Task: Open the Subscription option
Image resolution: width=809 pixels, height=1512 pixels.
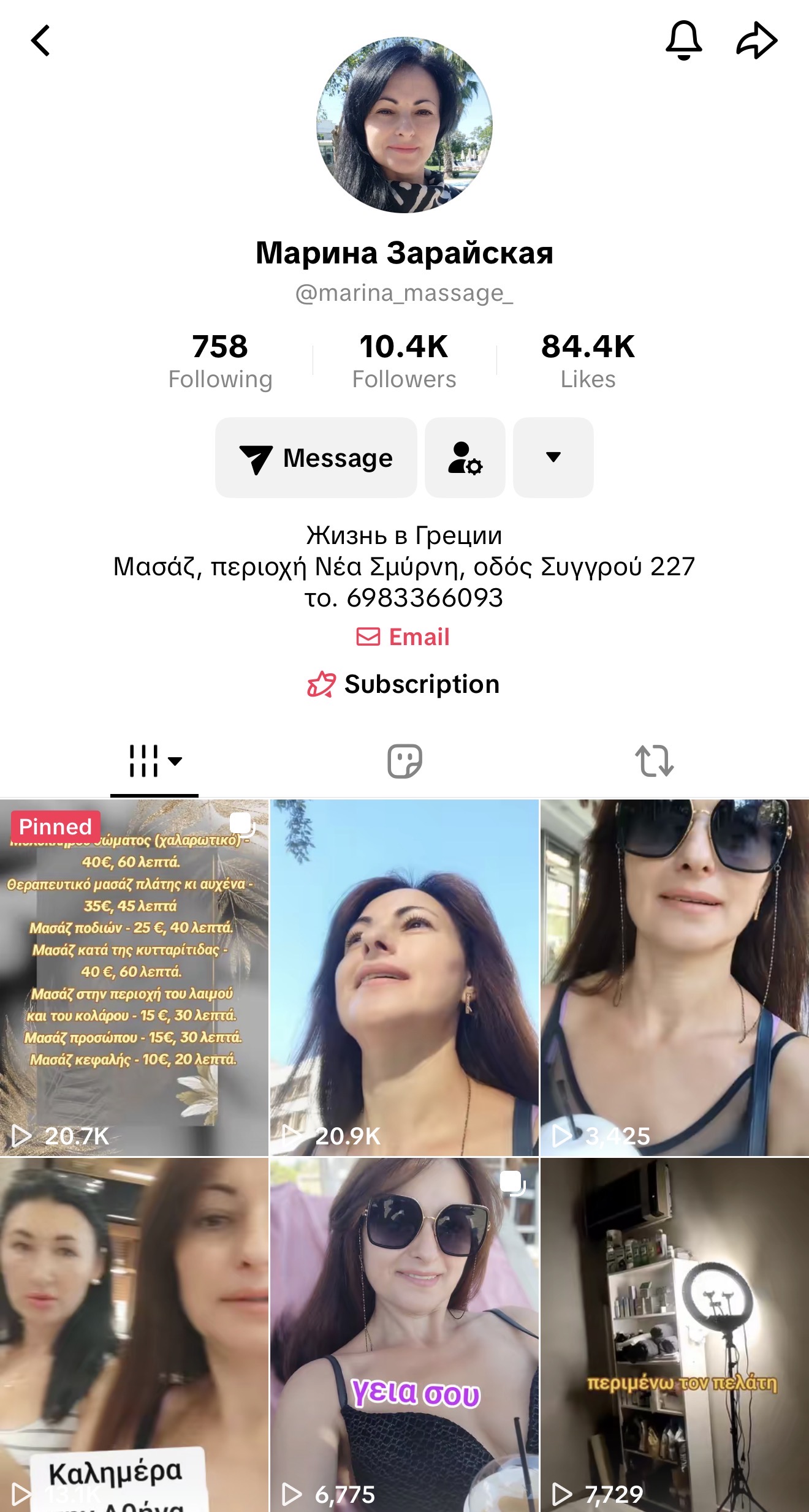Action: click(x=403, y=684)
